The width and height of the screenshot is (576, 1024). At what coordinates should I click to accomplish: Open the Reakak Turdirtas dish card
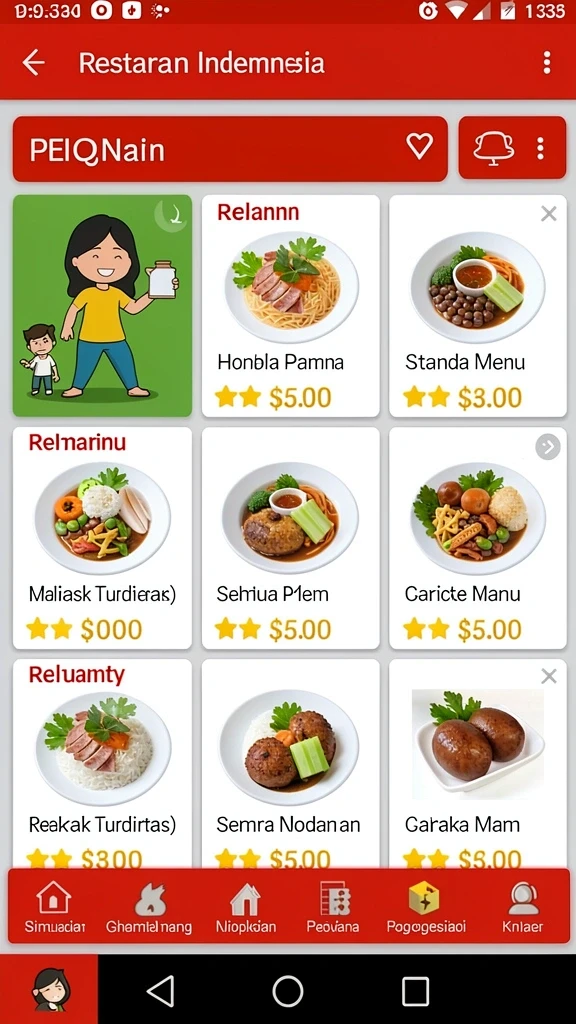point(103,763)
